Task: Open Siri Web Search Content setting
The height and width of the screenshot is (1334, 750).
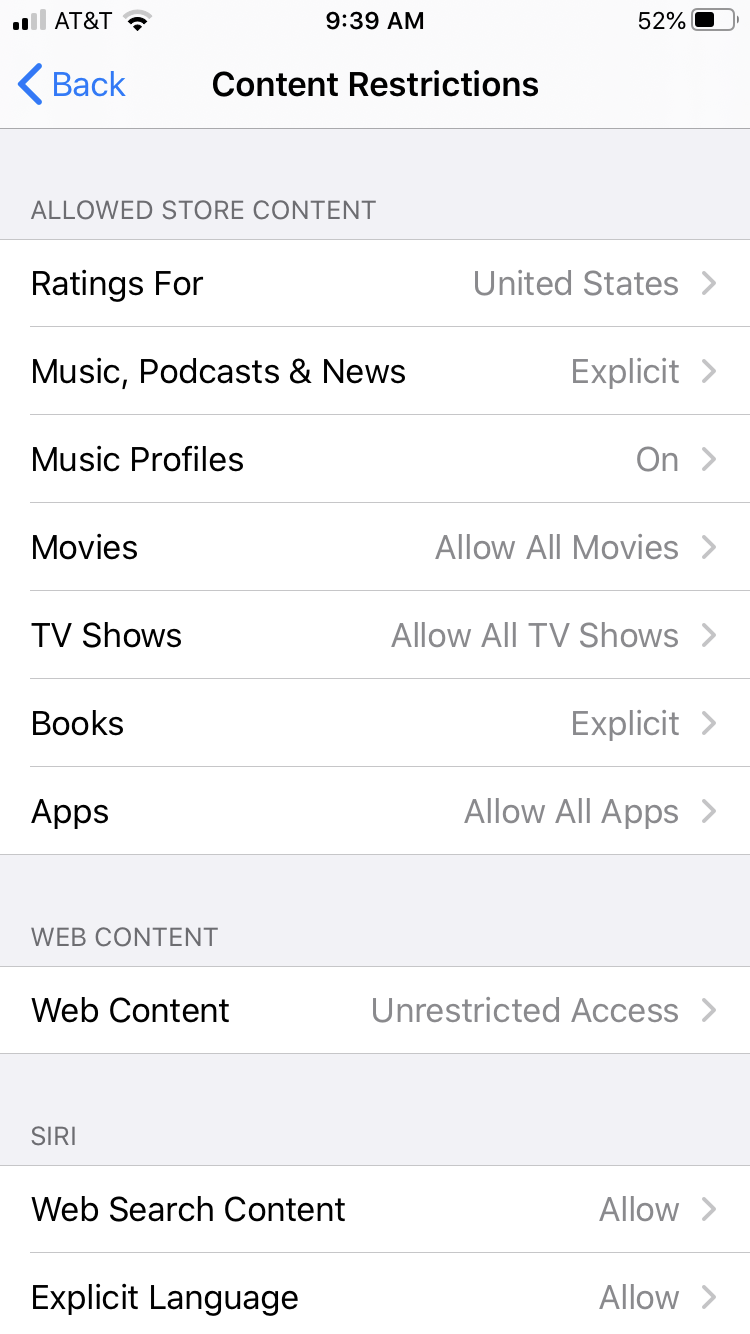Action: 375,1210
